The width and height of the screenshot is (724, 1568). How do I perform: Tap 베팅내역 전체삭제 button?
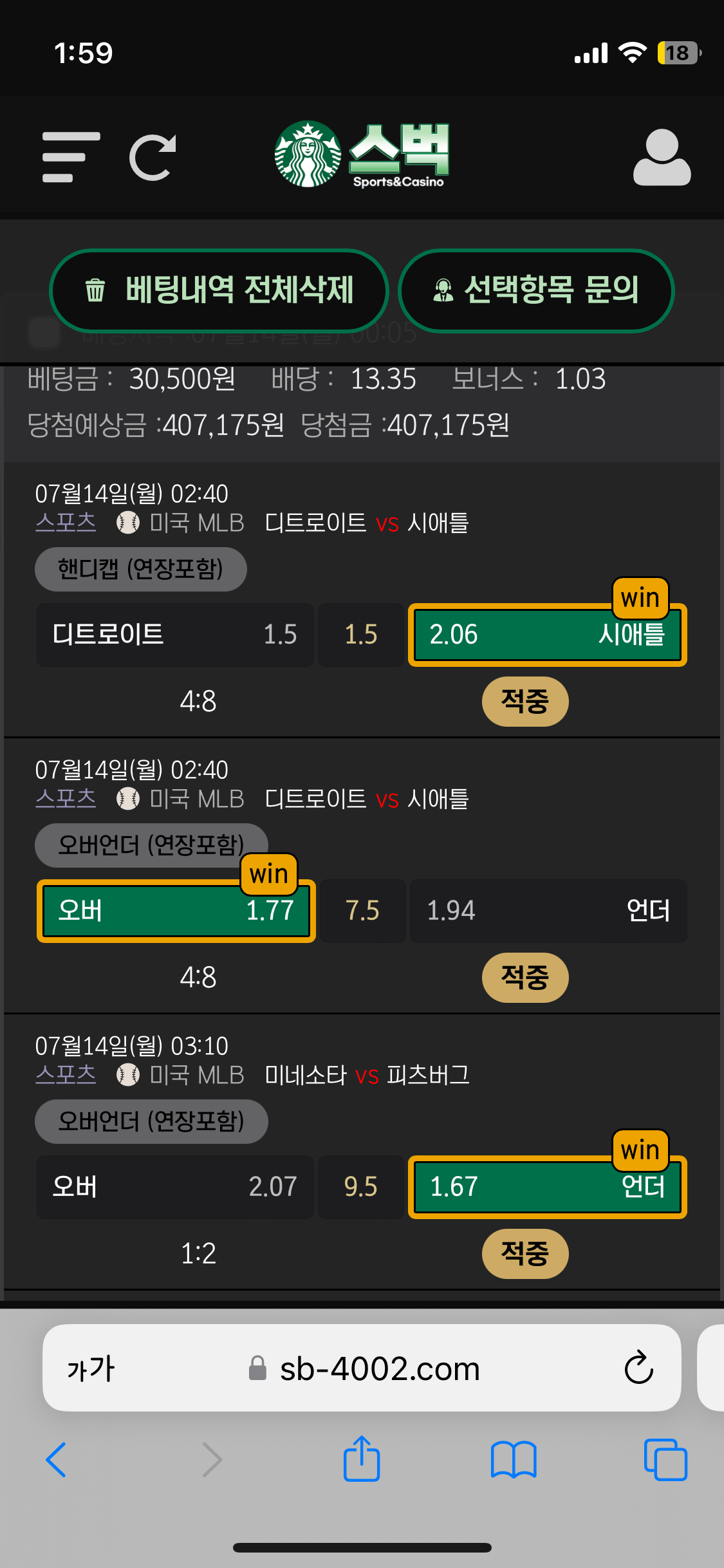click(x=219, y=290)
